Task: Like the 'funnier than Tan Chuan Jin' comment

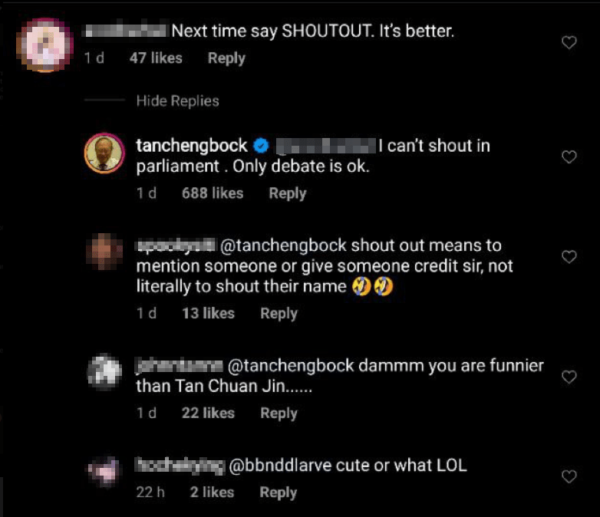Action: (x=569, y=377)
